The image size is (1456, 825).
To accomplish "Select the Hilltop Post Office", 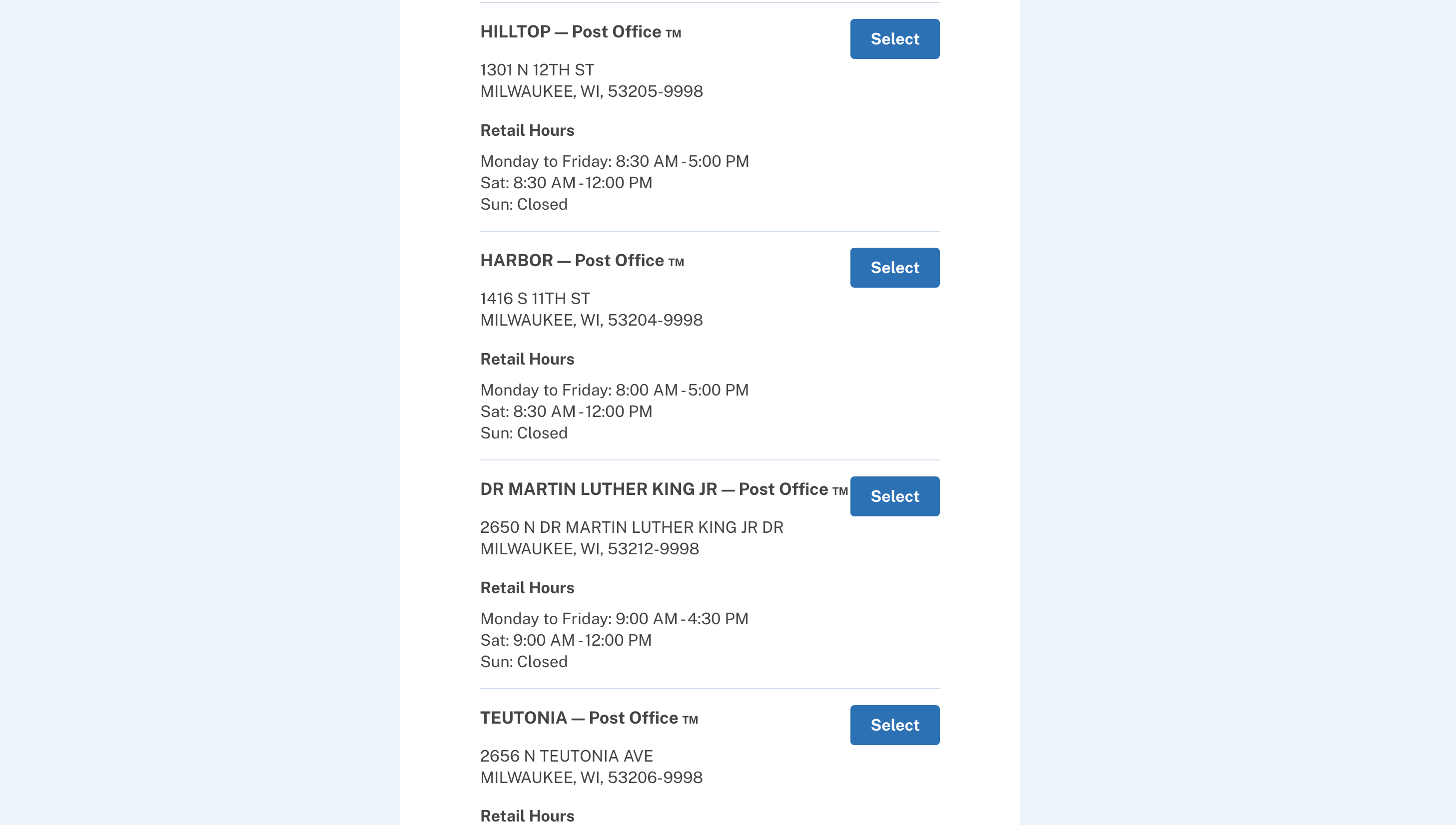I will click(894, 39).
